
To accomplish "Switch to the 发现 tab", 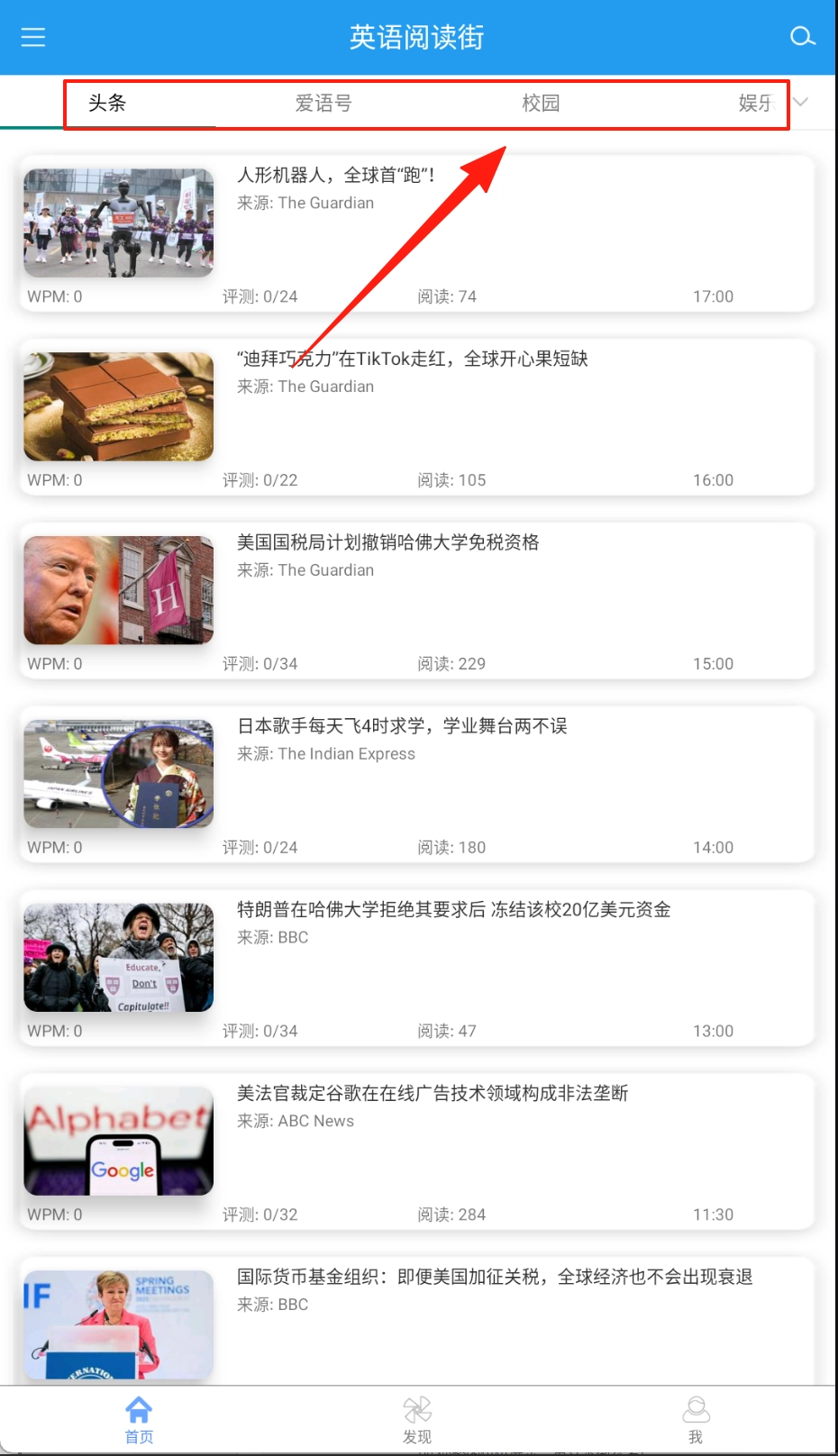I will coord(417,1420).
